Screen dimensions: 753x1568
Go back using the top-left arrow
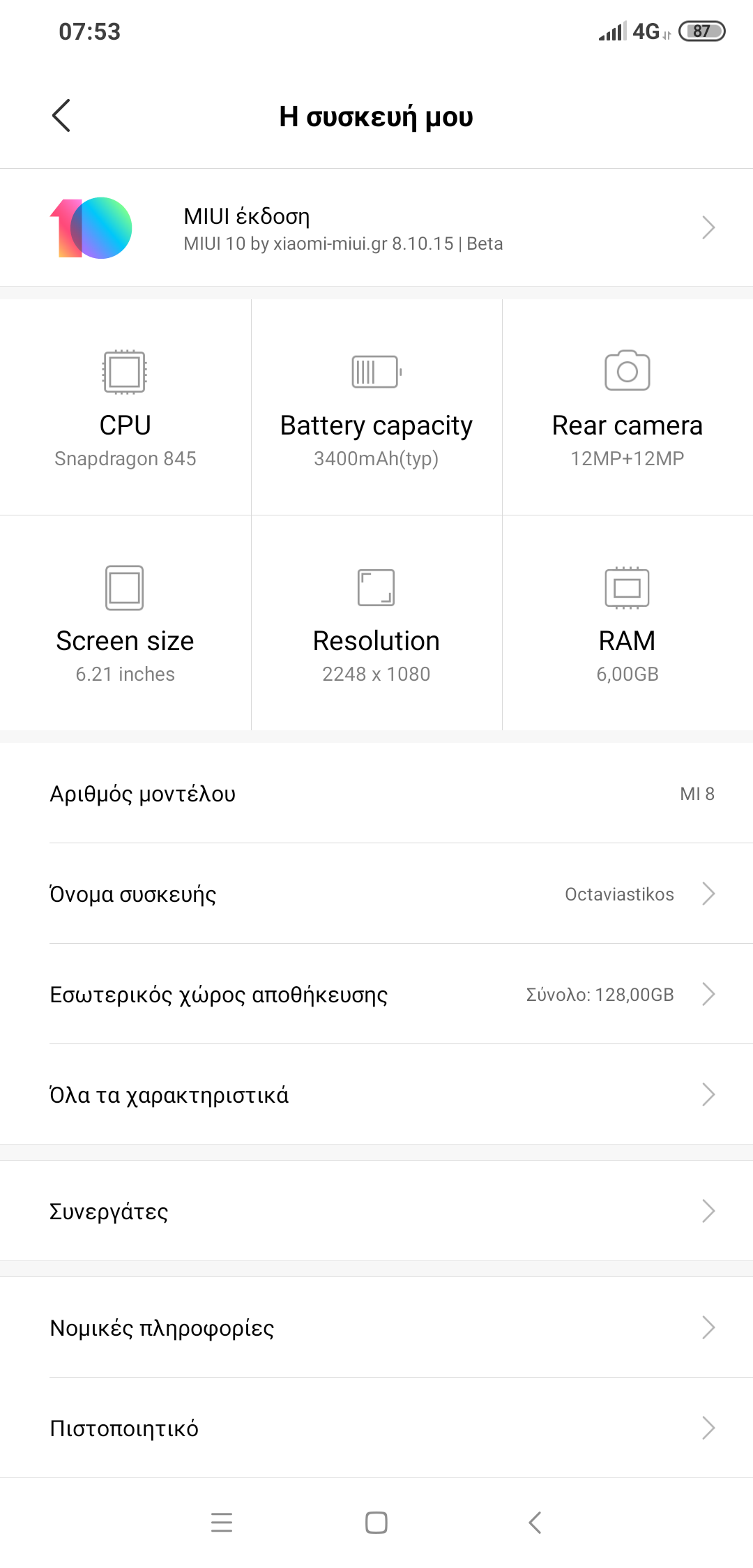tap(61, 116)
